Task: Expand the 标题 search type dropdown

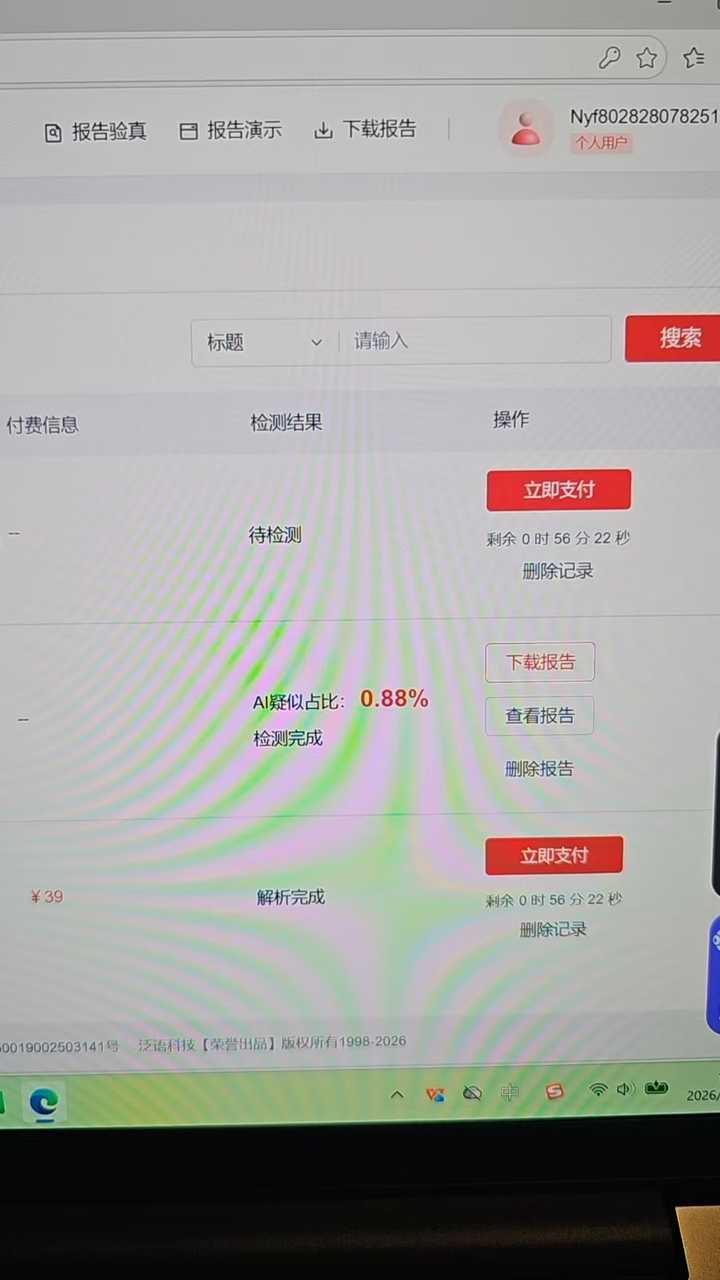Action: (264, 342)
